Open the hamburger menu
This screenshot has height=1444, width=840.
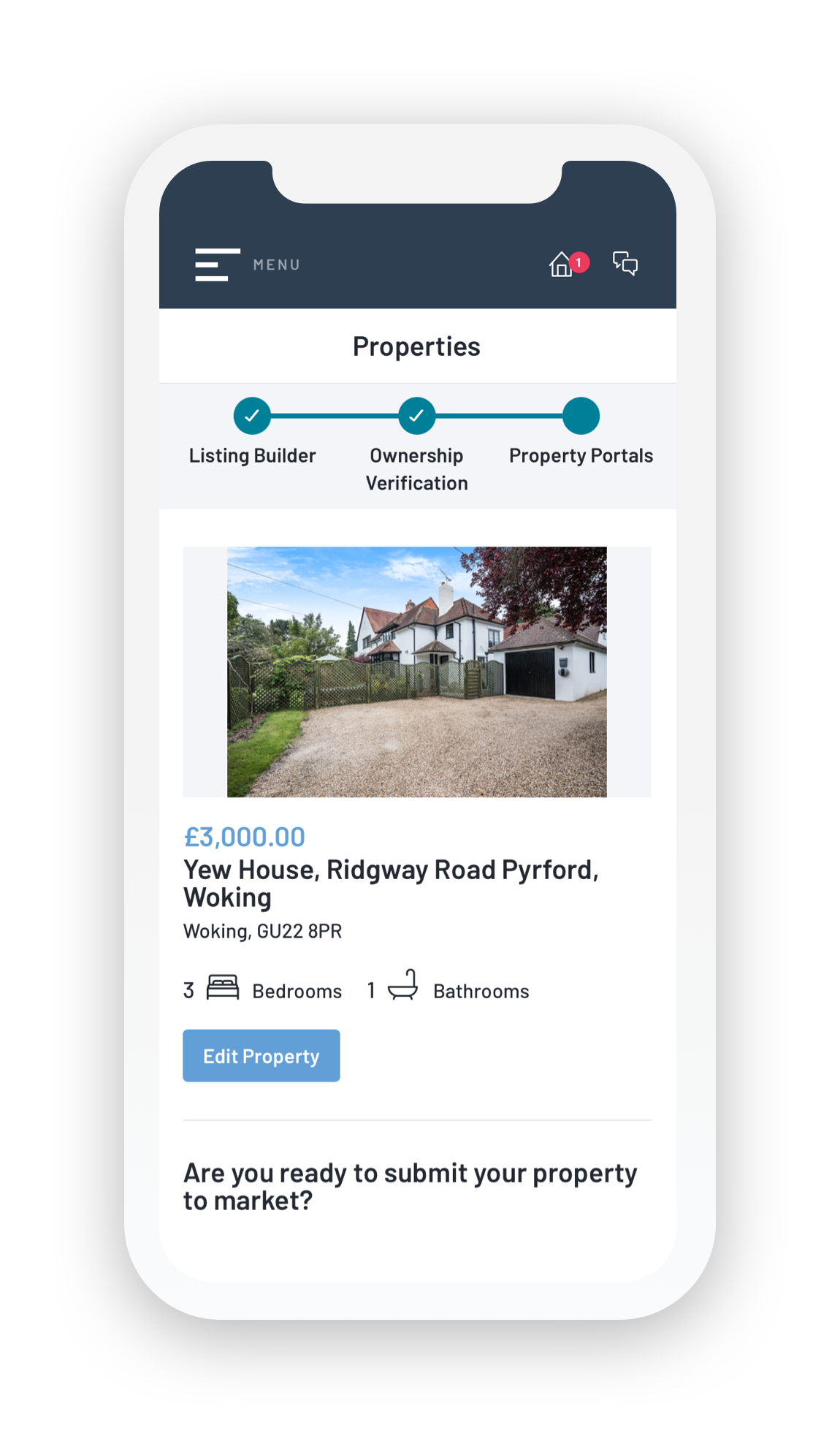point(217,265)
